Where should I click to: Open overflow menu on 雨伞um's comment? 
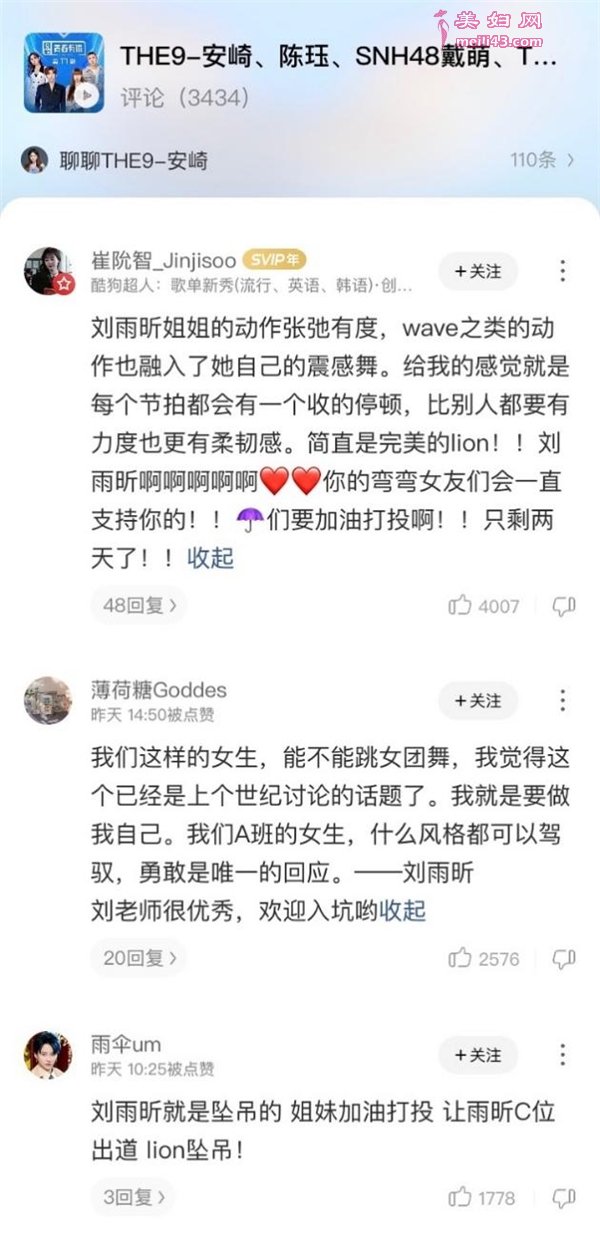[x=563, y=1055]
